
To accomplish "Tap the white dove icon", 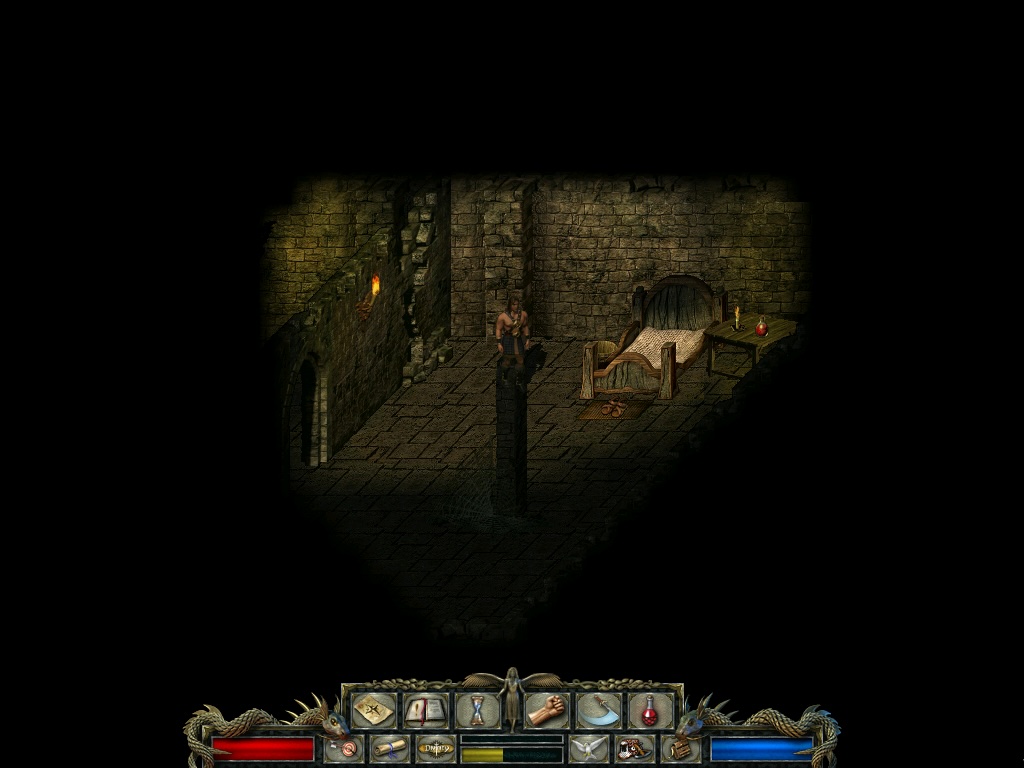I will tap(588, 748).
